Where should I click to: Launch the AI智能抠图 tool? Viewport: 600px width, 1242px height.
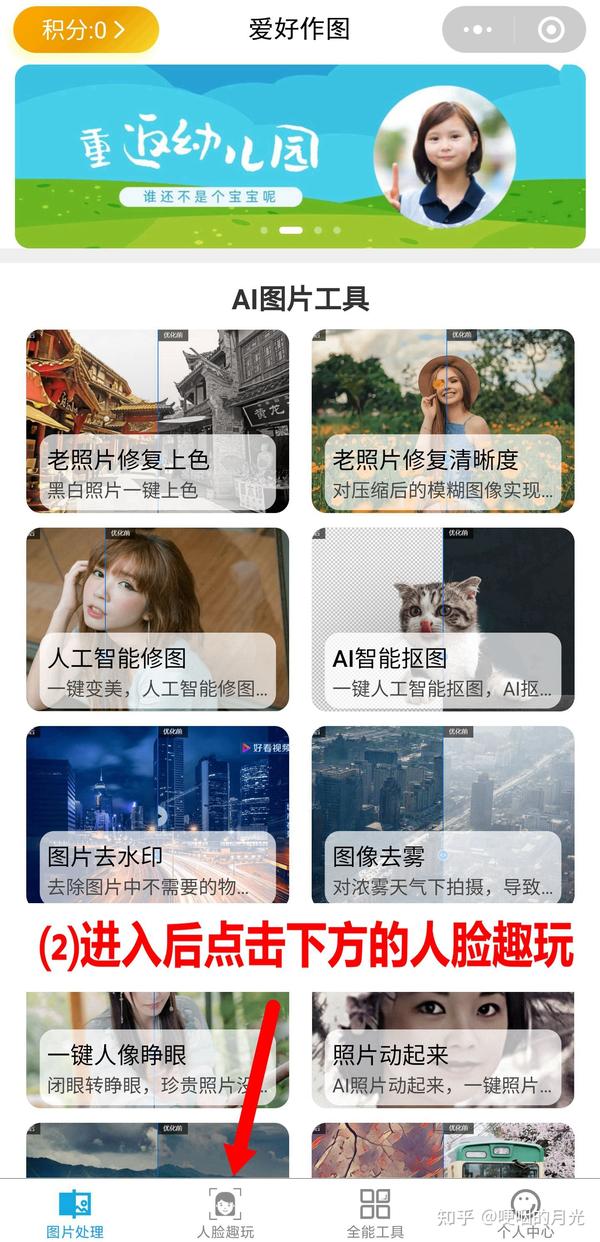443,619
